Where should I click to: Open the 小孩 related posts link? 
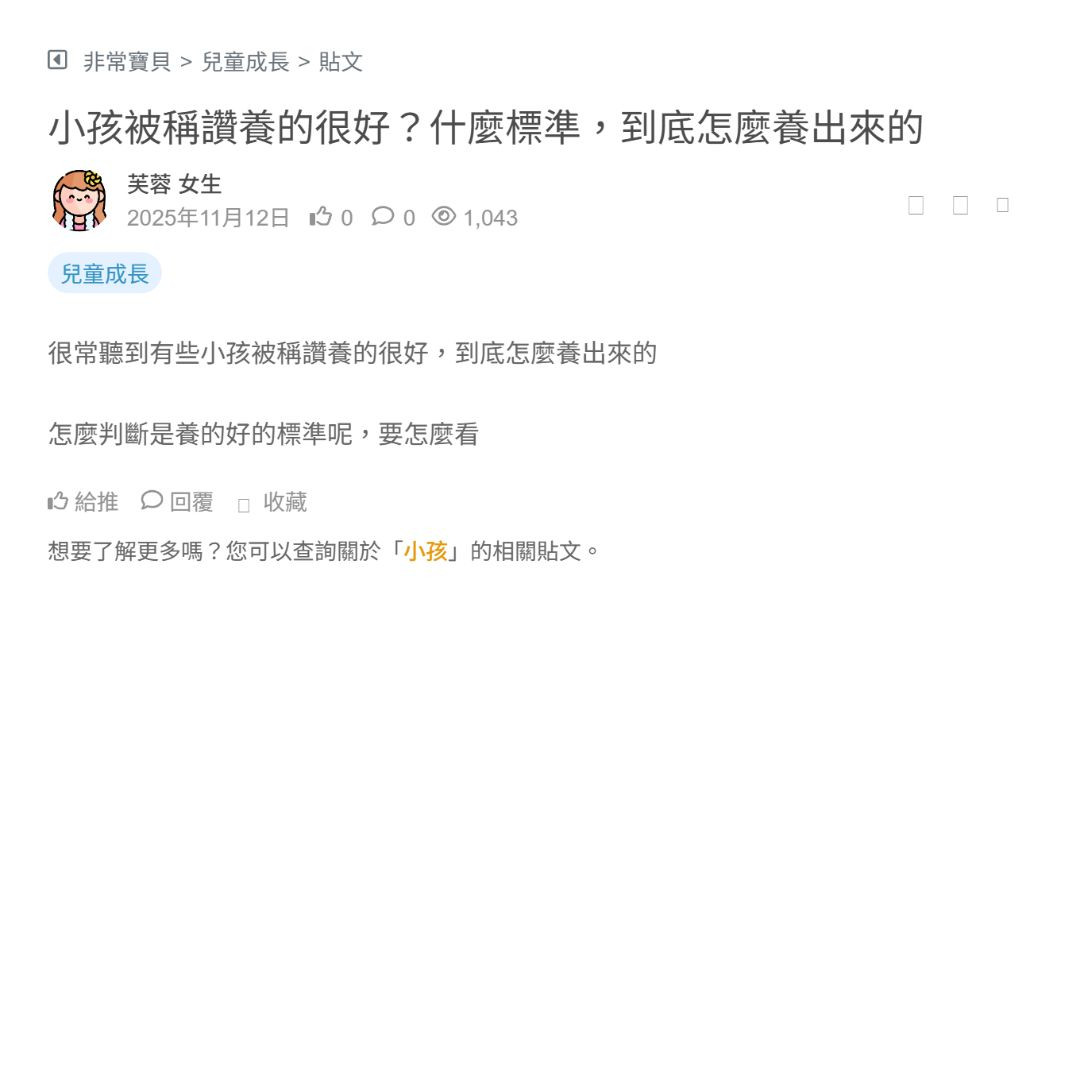(x=425, y=551)
